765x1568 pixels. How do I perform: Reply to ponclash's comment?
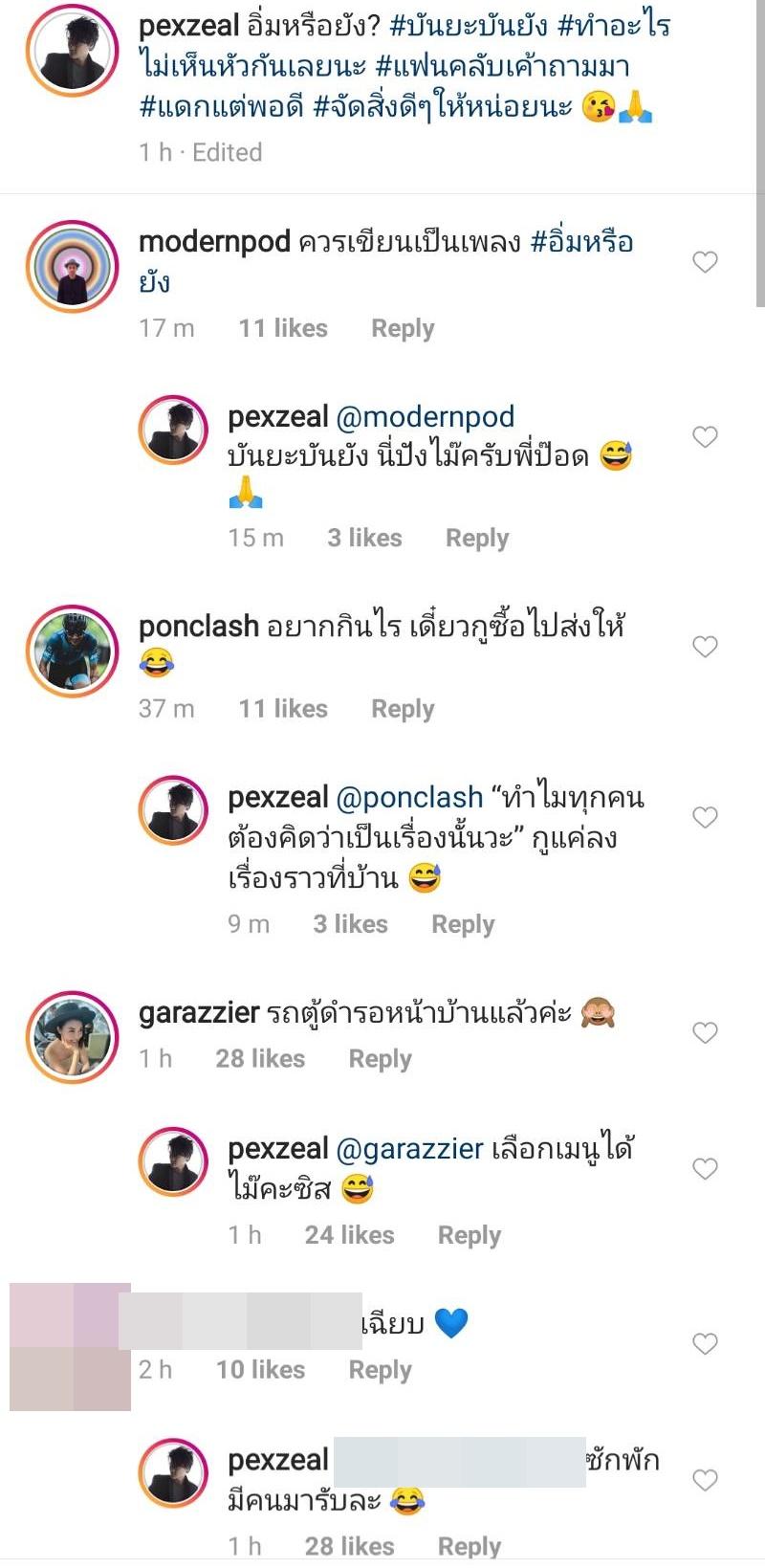click(x=402, y=709)
